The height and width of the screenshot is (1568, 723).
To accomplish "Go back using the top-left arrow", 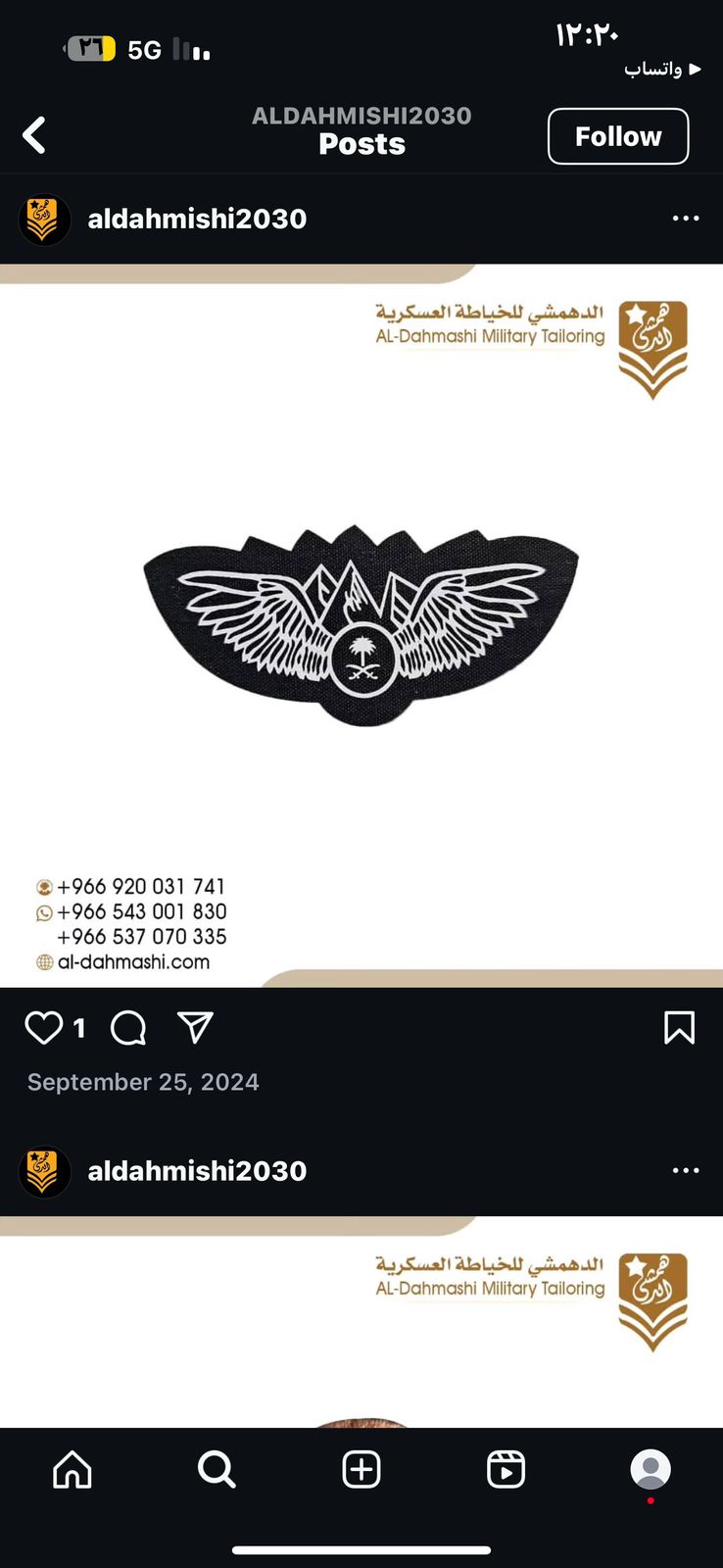I will tap(34, 135).
